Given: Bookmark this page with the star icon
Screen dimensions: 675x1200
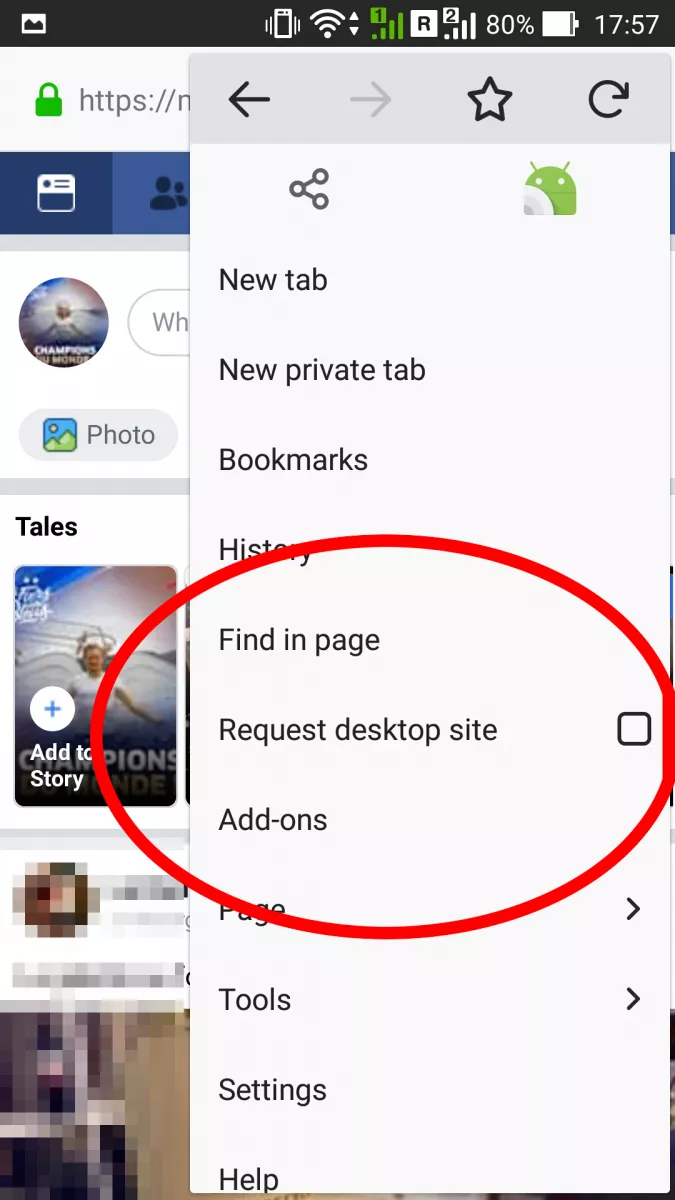Looking at the screenshot, I should 489,99.
